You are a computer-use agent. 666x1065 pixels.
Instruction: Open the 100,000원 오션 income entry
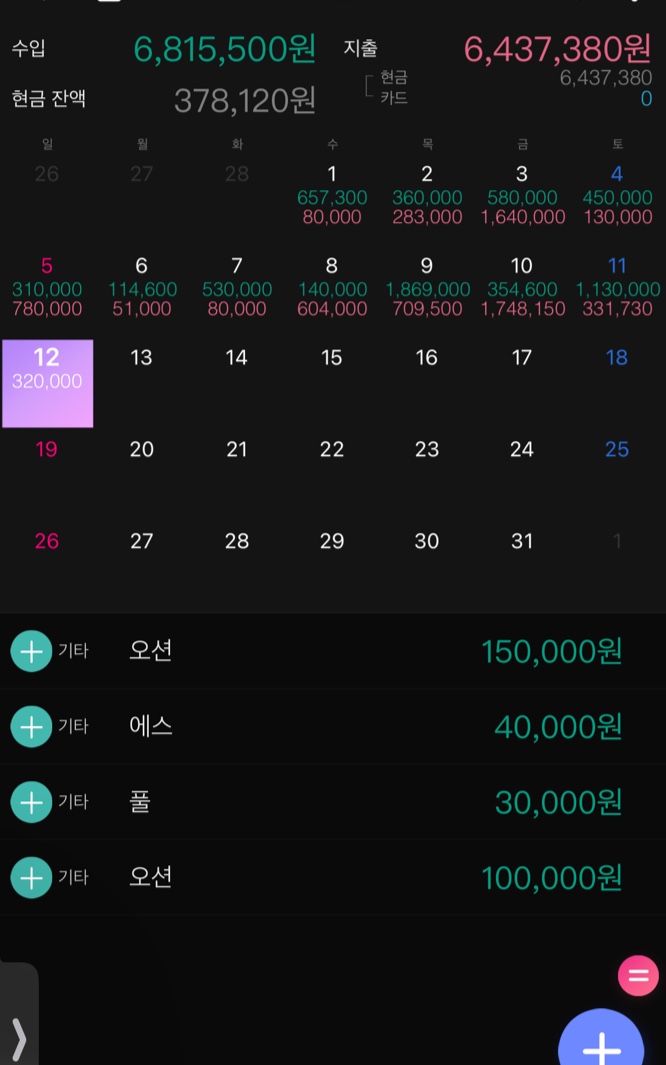(x=333, y=877)
